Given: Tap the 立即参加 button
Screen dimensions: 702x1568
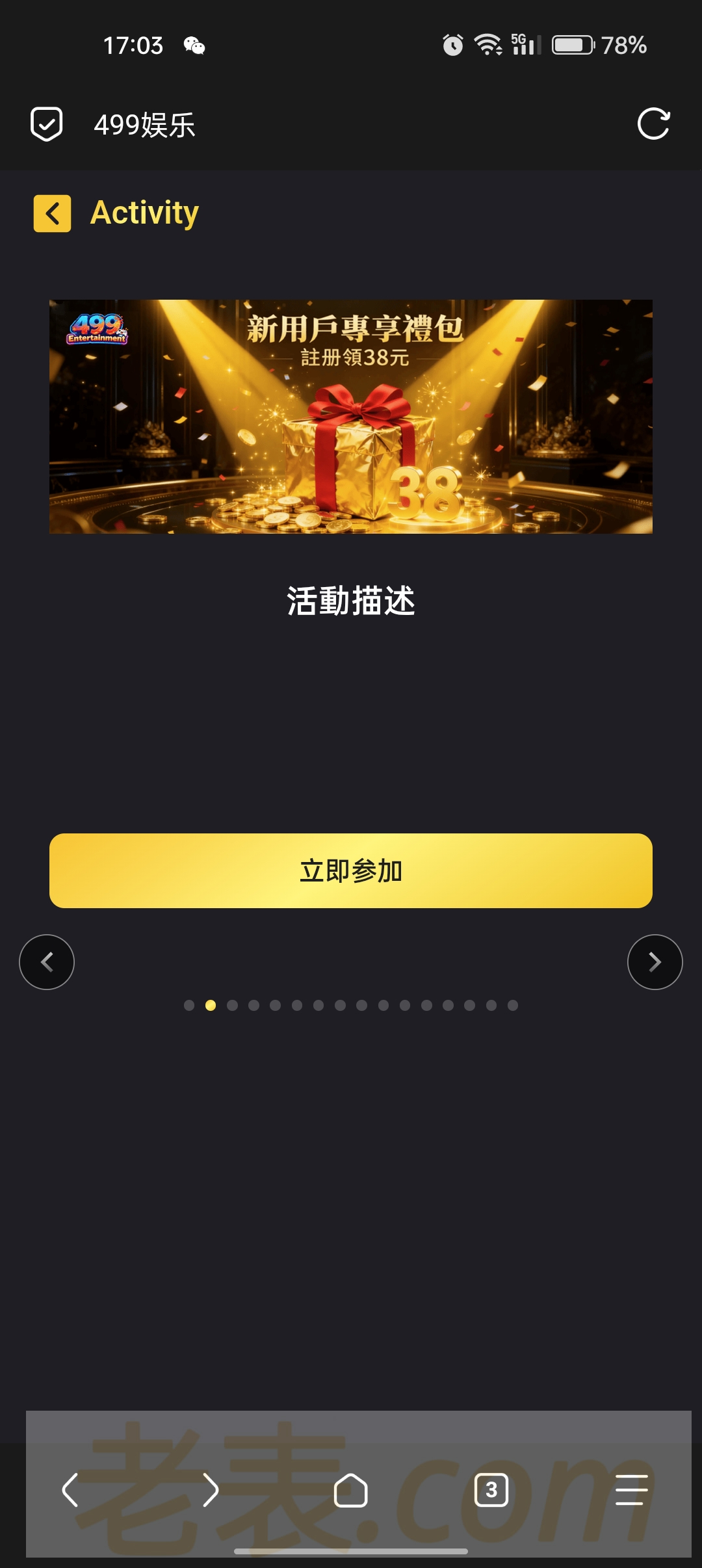Looking at the screenshot, I should [x=351, y=870].
